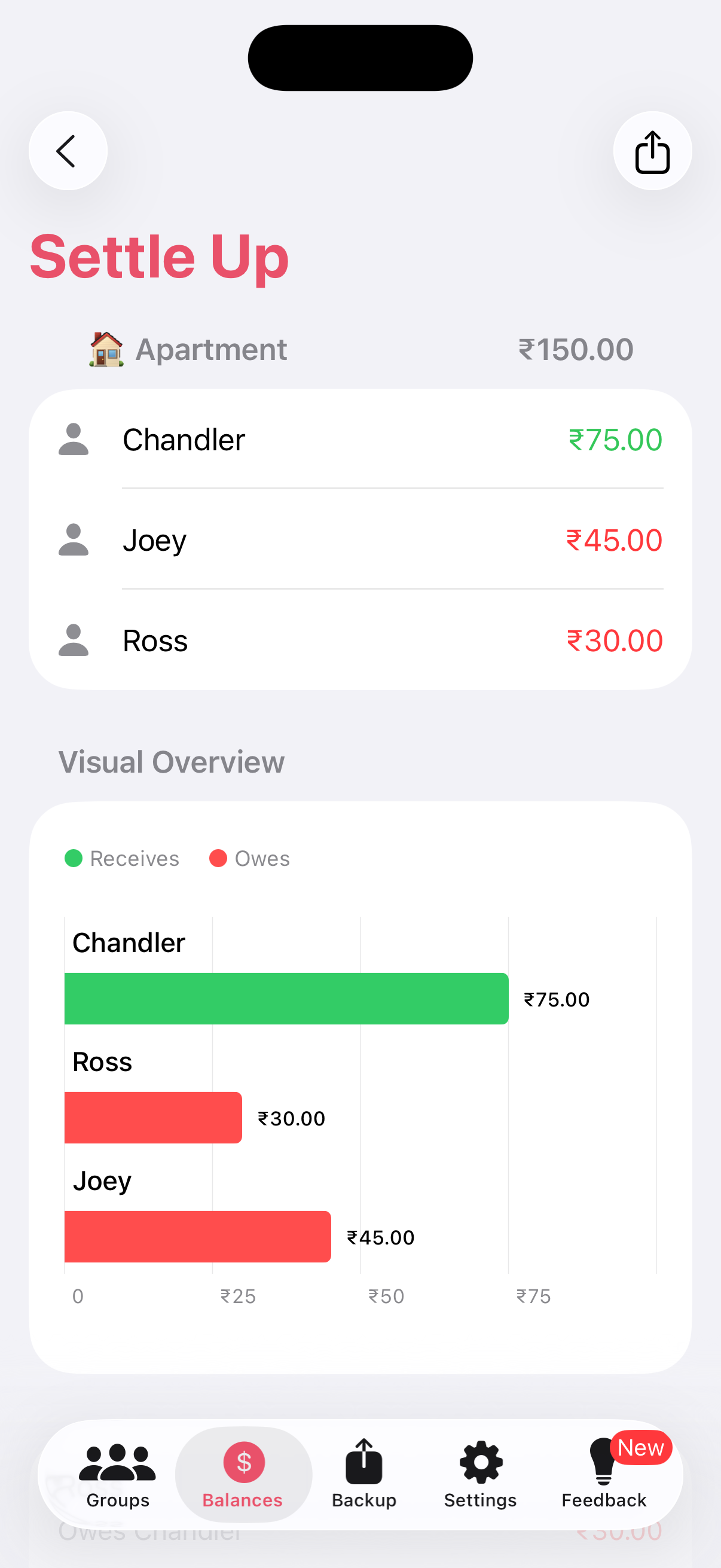Screen dimensions: 721x1568
Task: Open the Feedback tab
Action: click(604, 1473)
